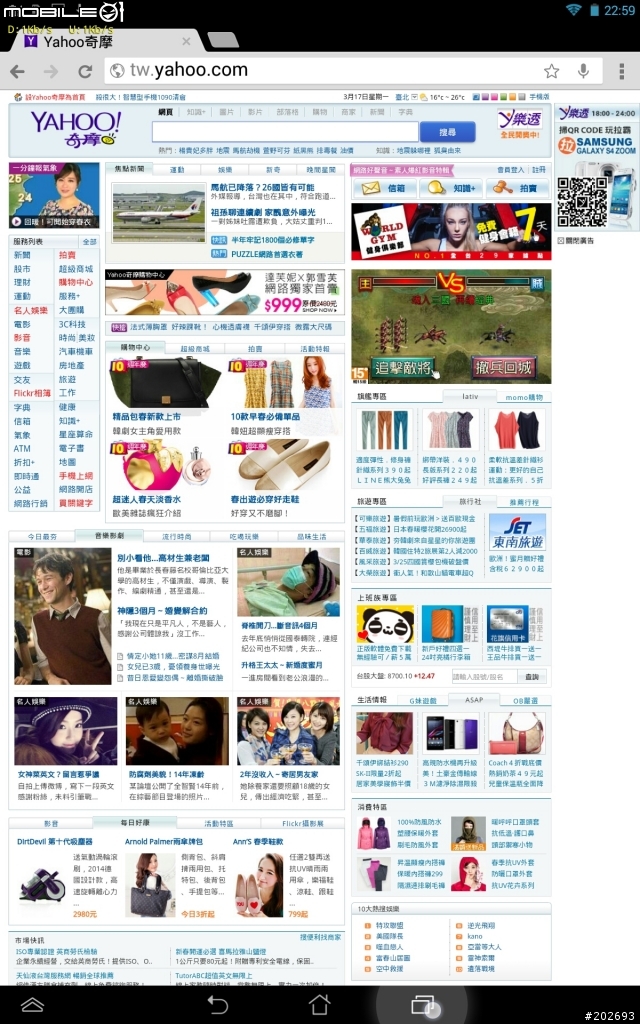Tap the browser back arrow

(x=17, y=72)
